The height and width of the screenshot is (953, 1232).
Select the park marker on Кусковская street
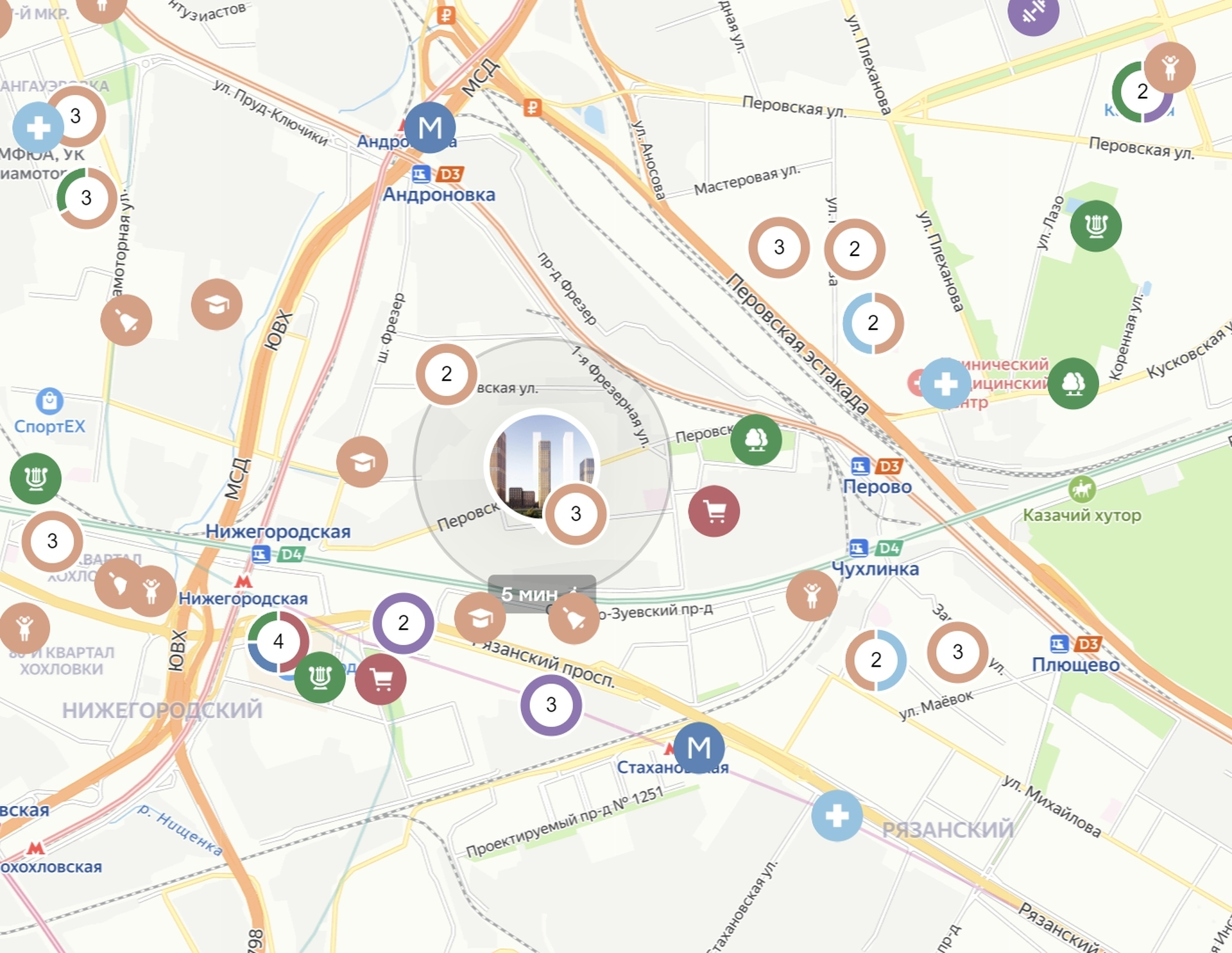1073,384
